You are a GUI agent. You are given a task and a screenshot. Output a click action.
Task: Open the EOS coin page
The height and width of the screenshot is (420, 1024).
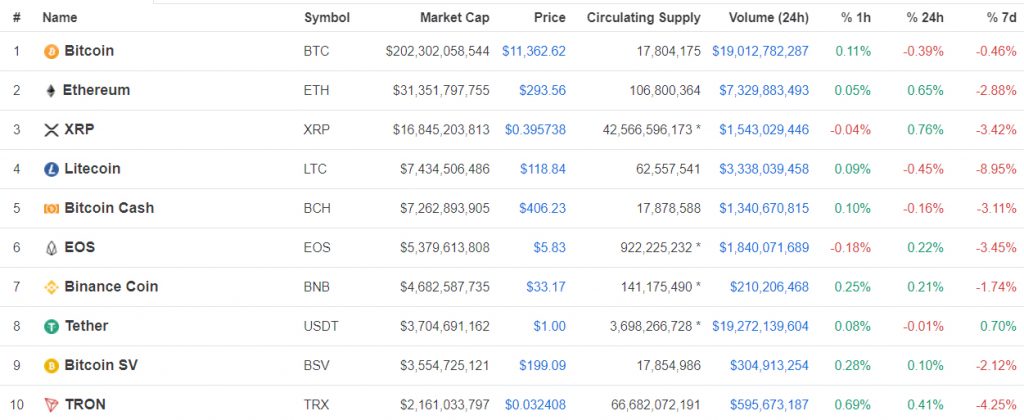(x=79, y=247)
